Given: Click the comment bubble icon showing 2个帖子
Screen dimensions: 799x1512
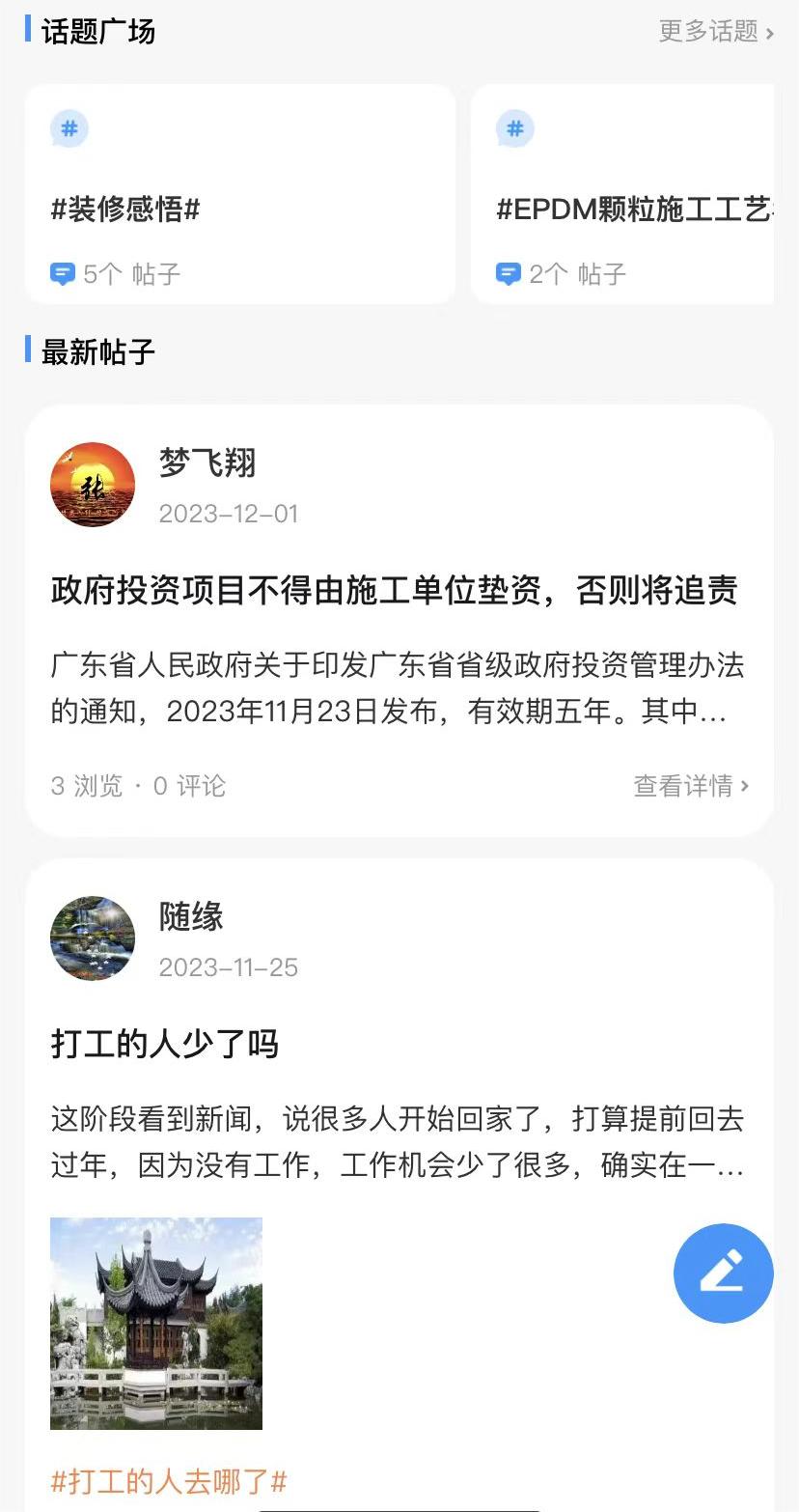Looking at the screenshot, I should (x=509, y=273).
